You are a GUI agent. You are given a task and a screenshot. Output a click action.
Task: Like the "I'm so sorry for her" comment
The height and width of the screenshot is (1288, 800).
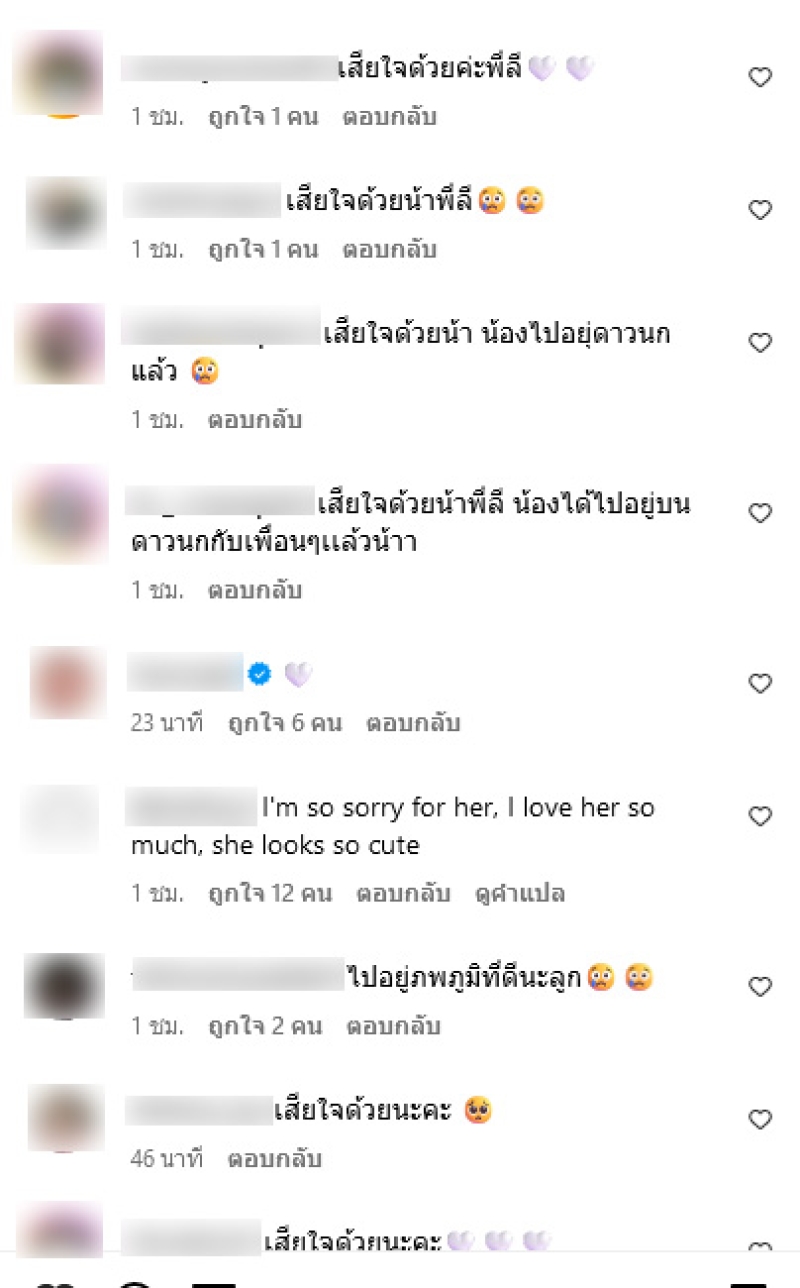[x=761, y=817]
